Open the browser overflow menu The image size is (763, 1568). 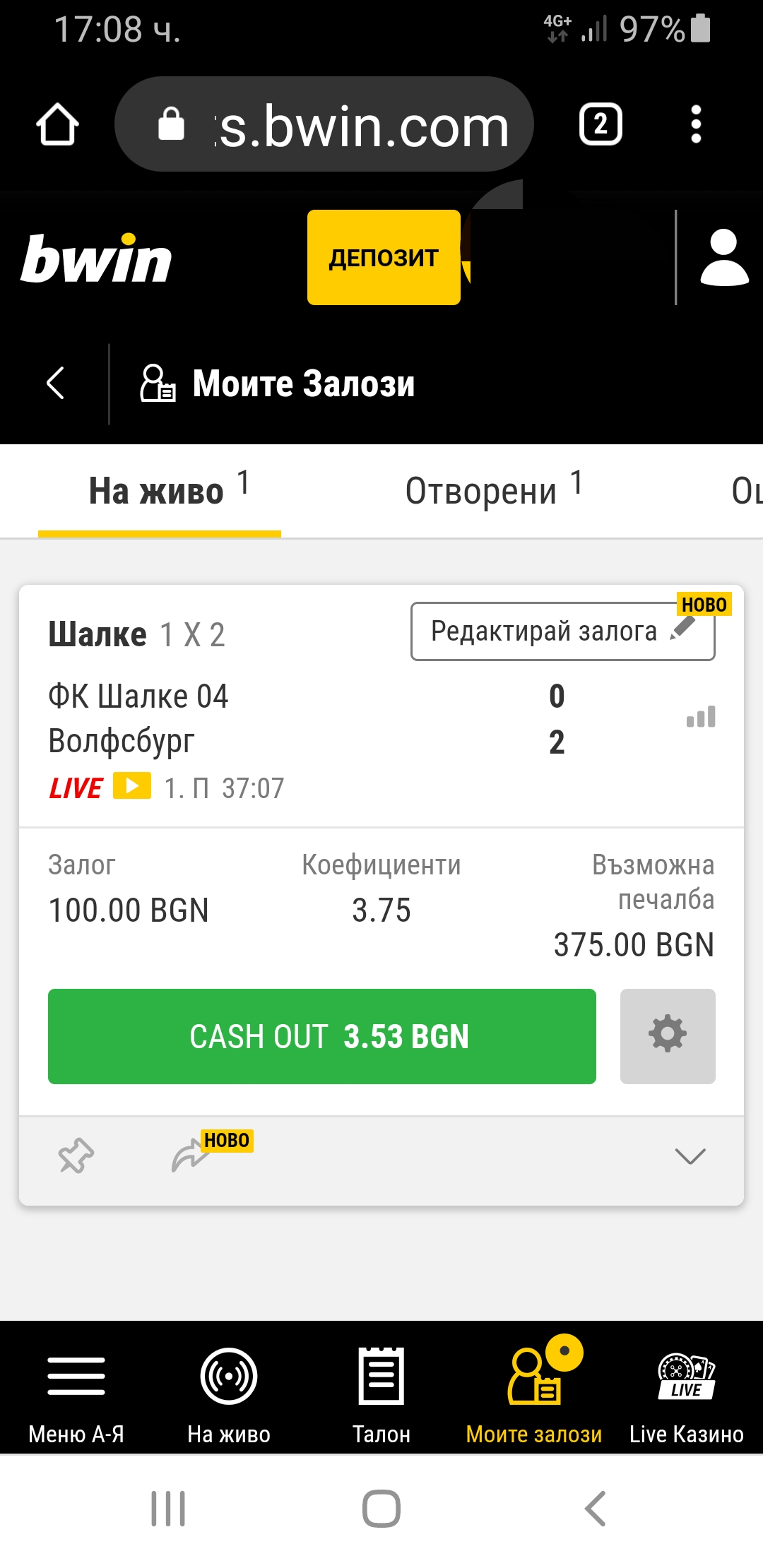696,124
